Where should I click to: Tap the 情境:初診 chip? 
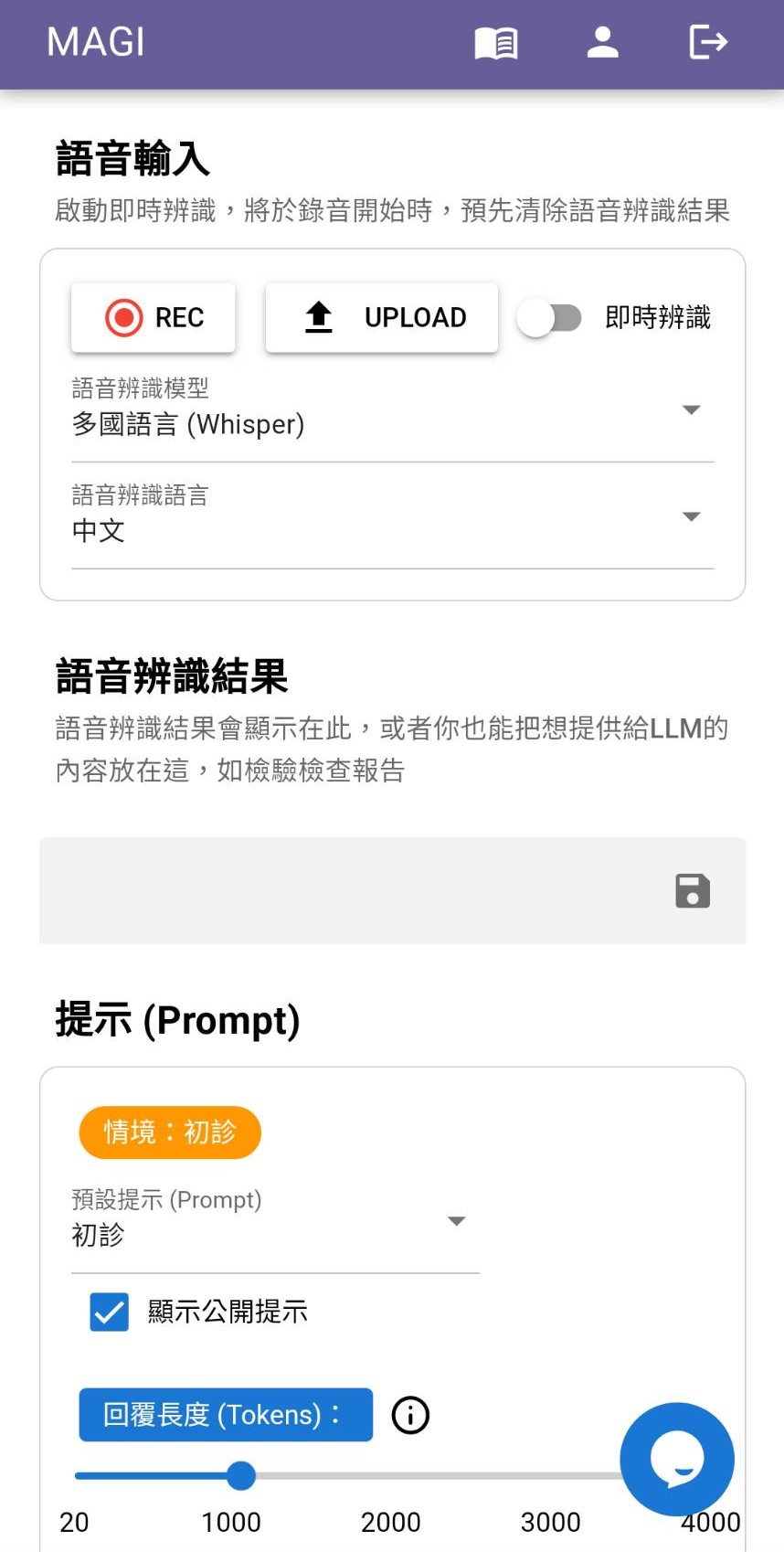[x=170, y=1132]
